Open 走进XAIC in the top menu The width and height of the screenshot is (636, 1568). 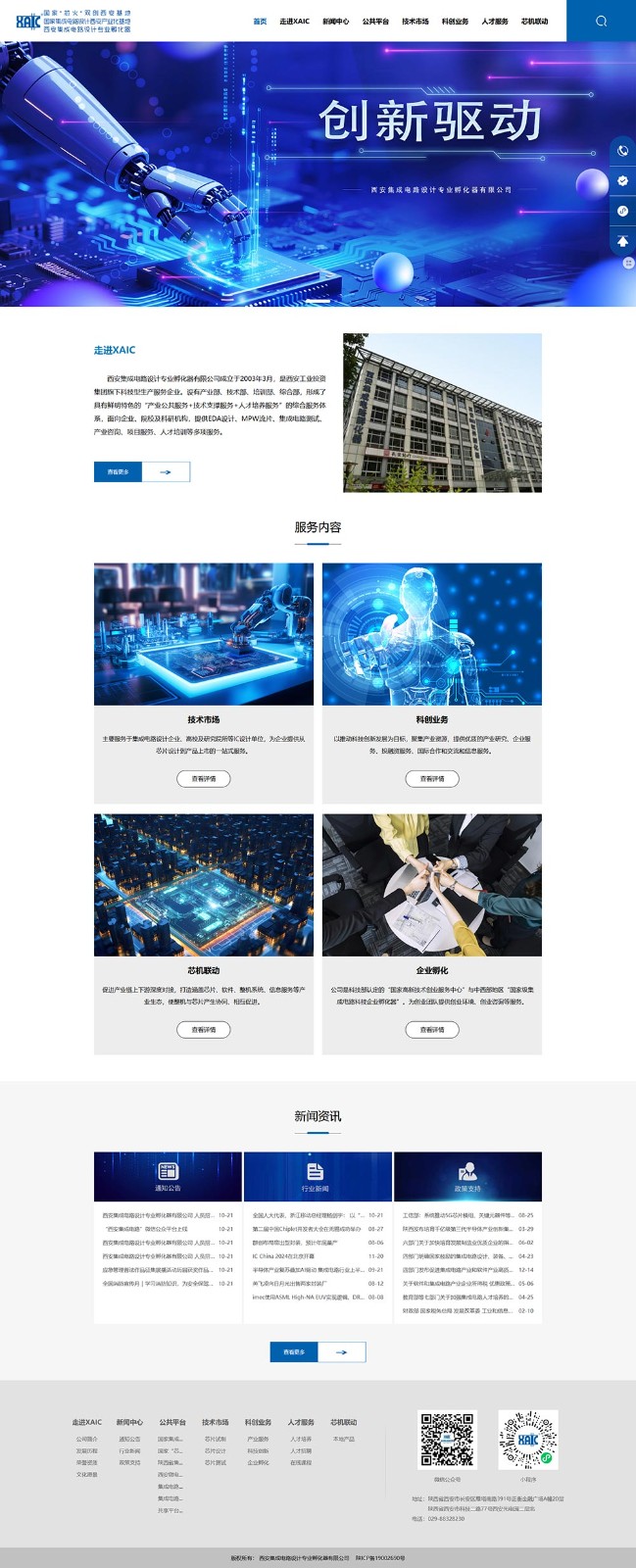coord(294,22)
